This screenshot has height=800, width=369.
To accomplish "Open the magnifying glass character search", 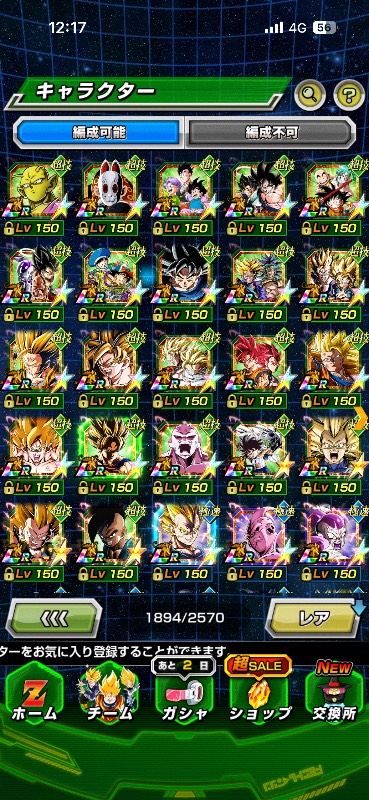I will pos(310,94).
